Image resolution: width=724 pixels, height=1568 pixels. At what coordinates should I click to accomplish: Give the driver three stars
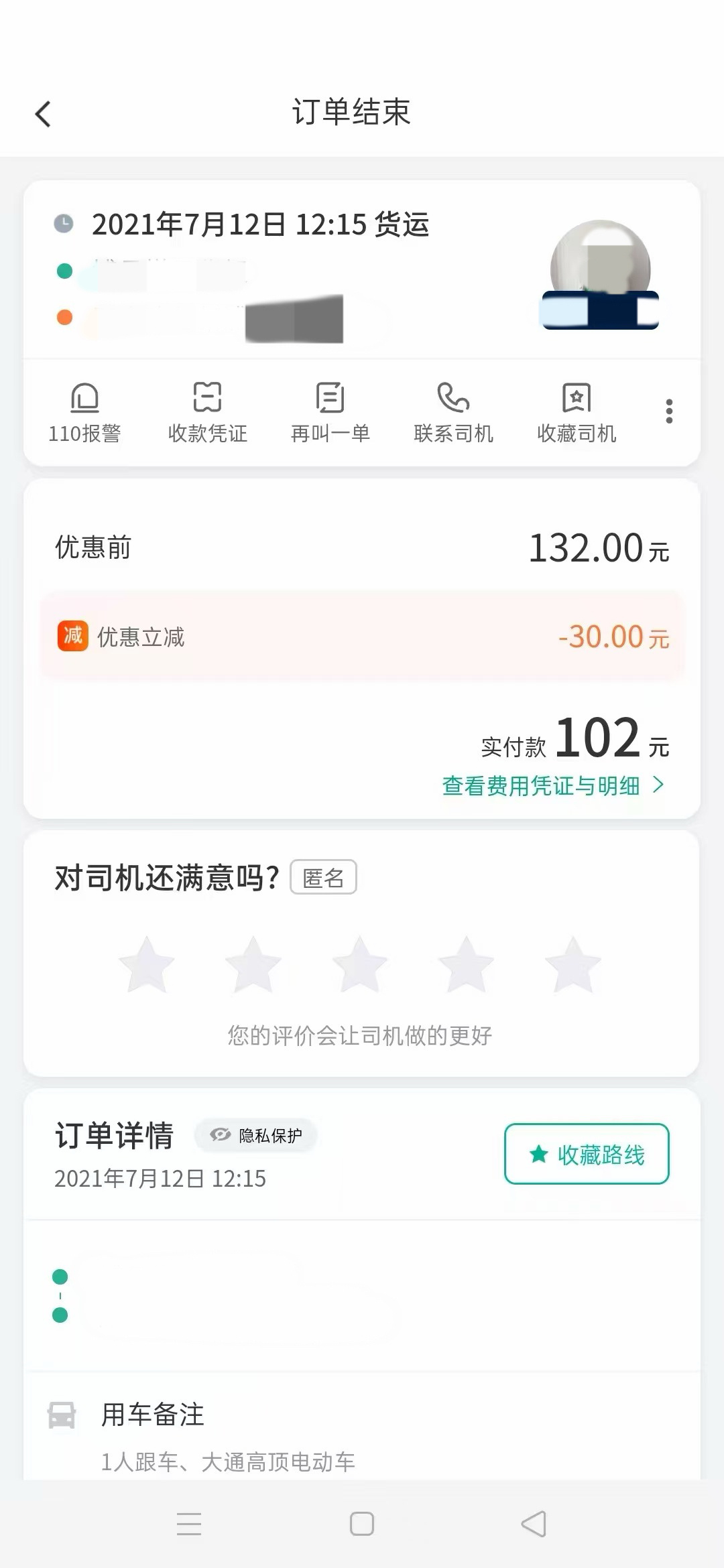[x=360, y=965]
